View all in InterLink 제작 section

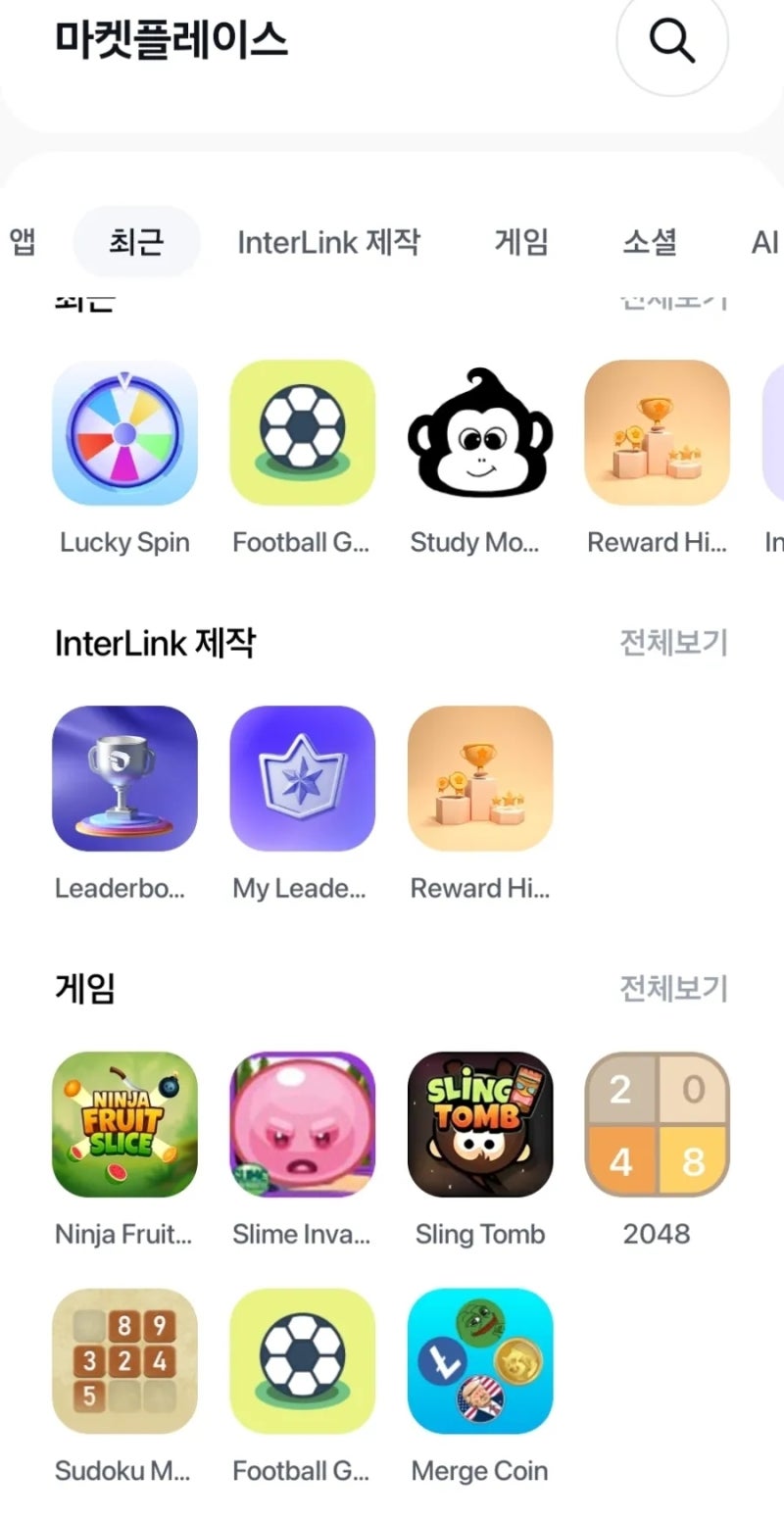coord(673,643)
